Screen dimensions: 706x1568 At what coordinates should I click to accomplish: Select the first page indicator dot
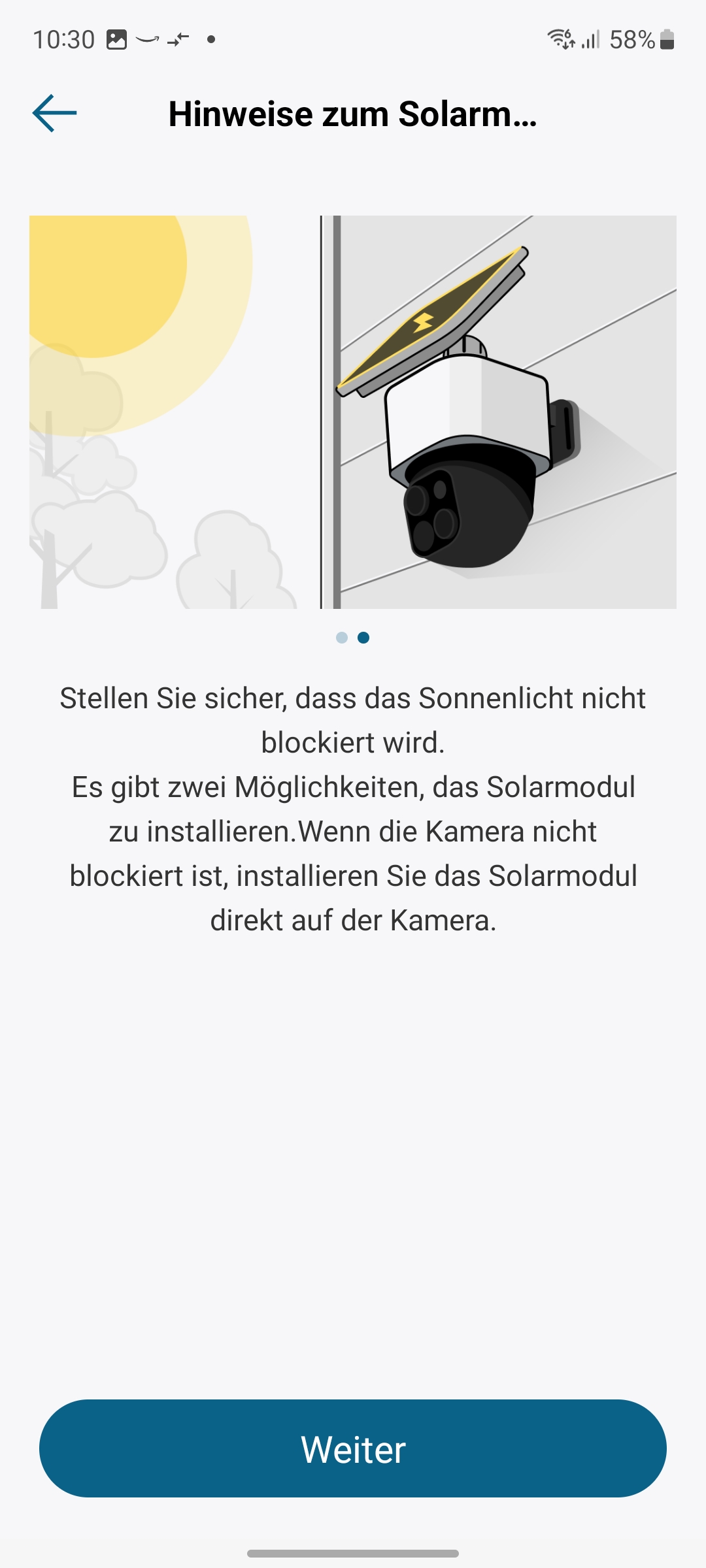click(x=342, y=638)
